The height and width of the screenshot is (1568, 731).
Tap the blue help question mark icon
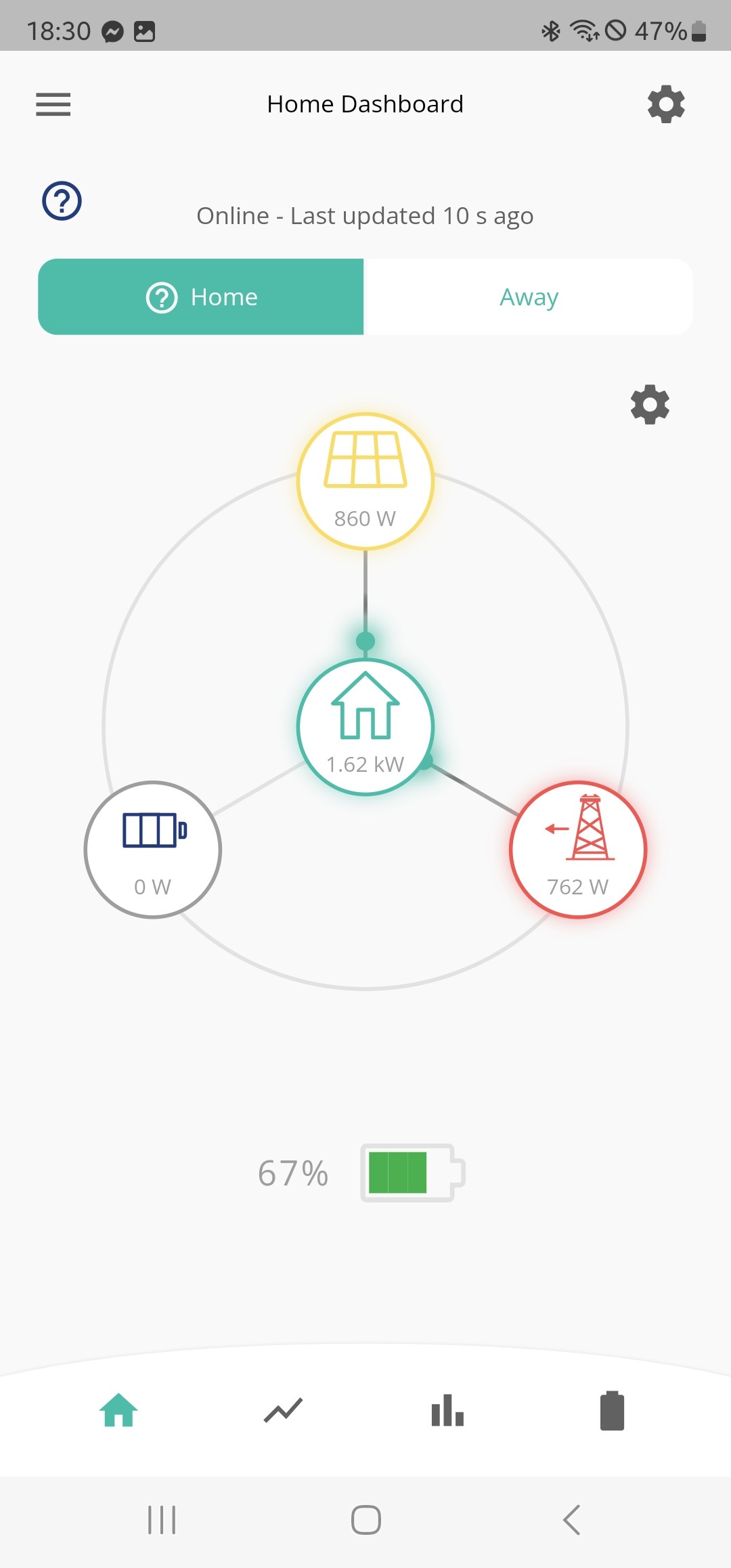point(62,201)
